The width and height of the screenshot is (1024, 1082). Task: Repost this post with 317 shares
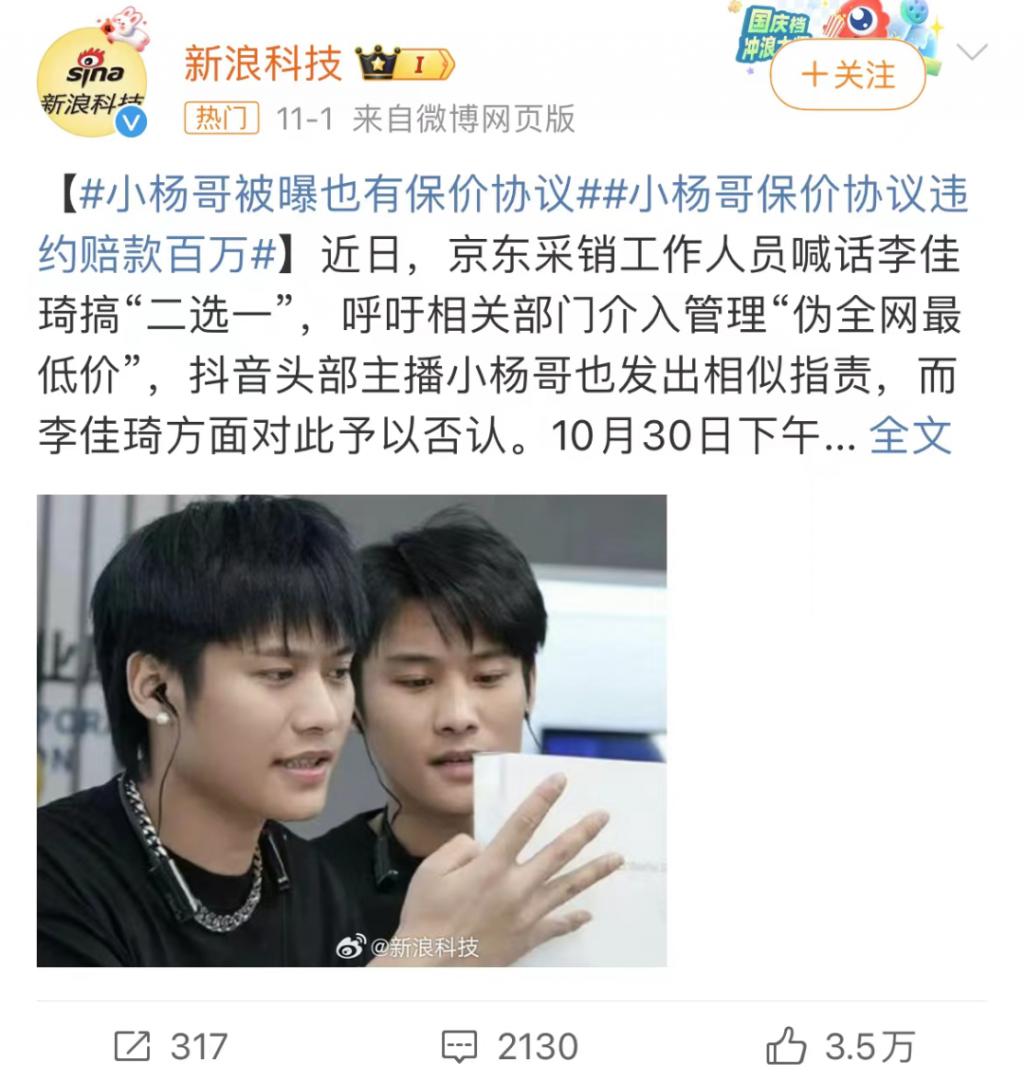pos(170,1046)
